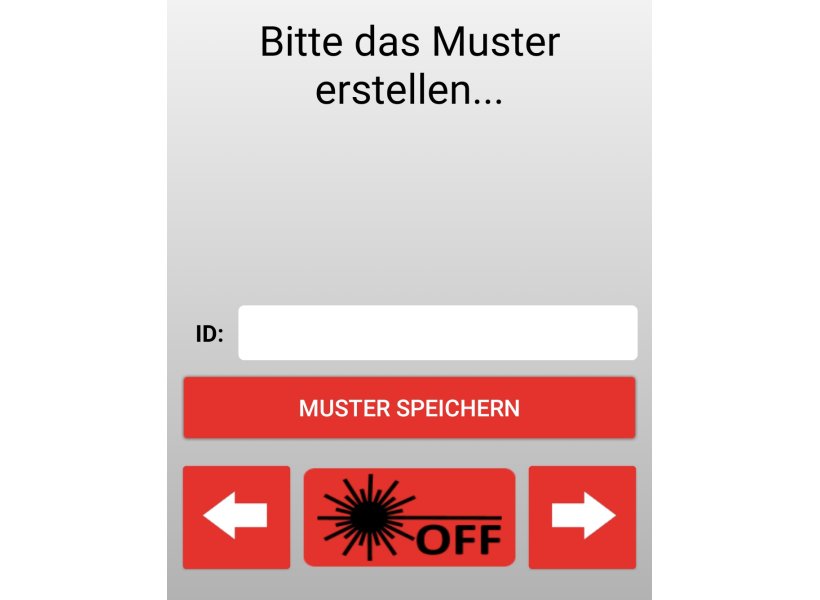Tap the right arrow button
The height and width of the screenshot is (600, 820).
coord(582,517)
